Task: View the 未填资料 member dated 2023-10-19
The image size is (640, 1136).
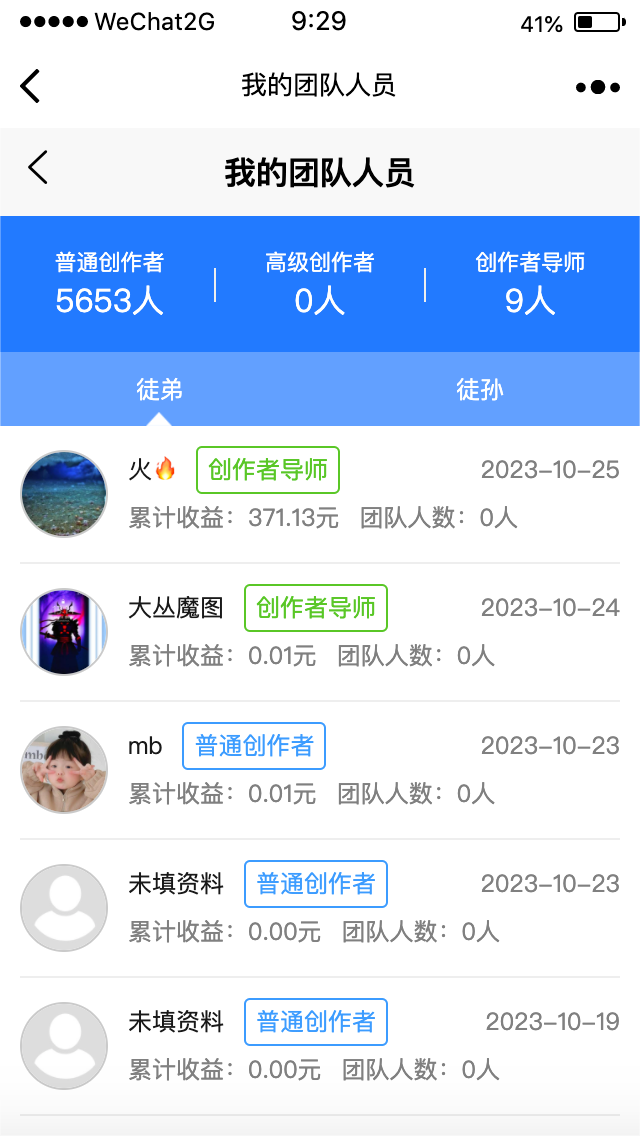Action: tap(320, 1045)
